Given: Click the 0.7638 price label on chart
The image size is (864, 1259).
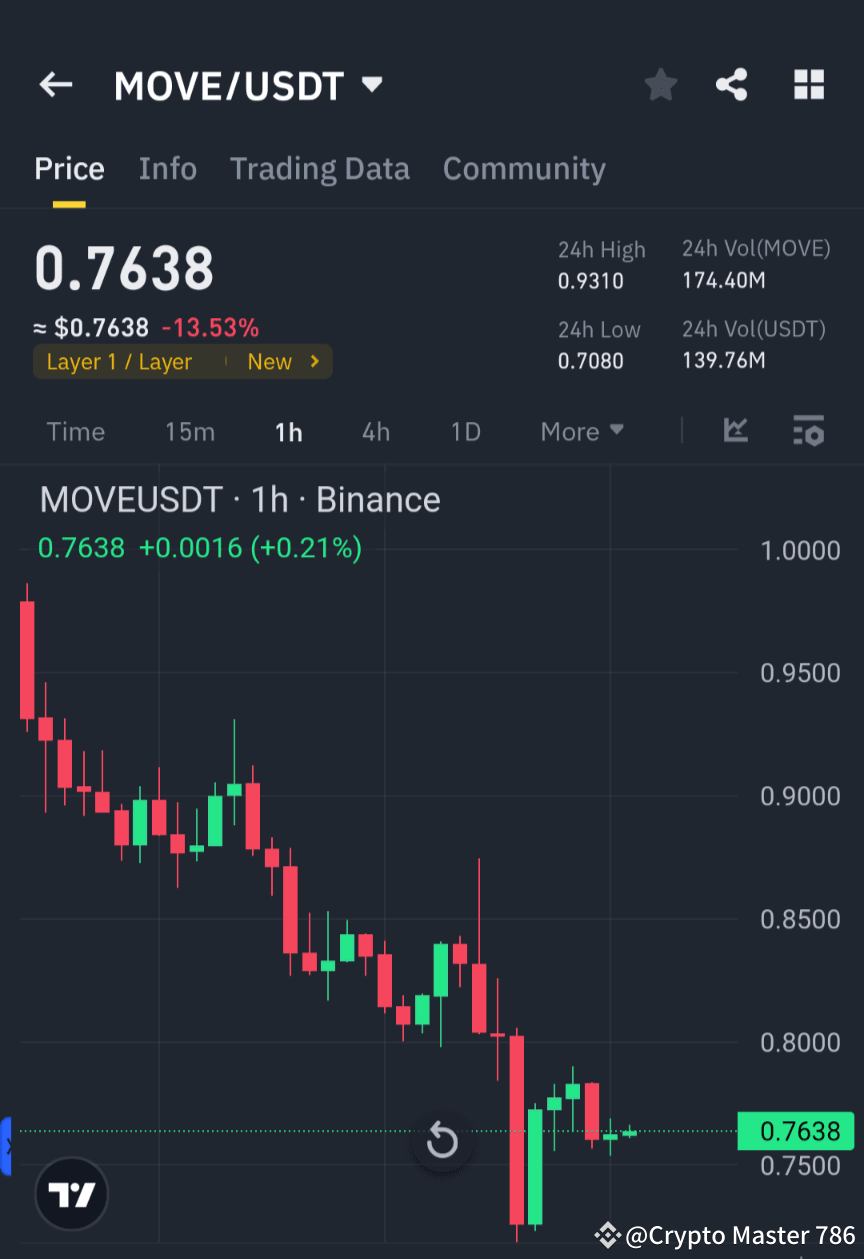Looking at the screenshot, I should pyautogui.click(x=795, y=1131).
